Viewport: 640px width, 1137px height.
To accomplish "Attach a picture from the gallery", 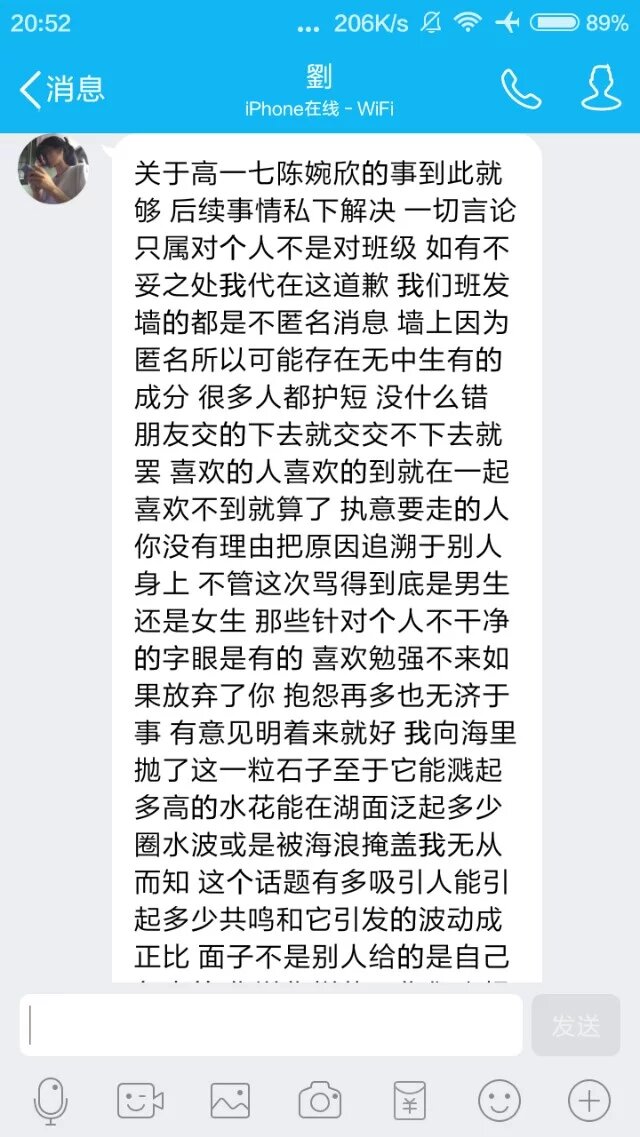I will [230, 1101].
